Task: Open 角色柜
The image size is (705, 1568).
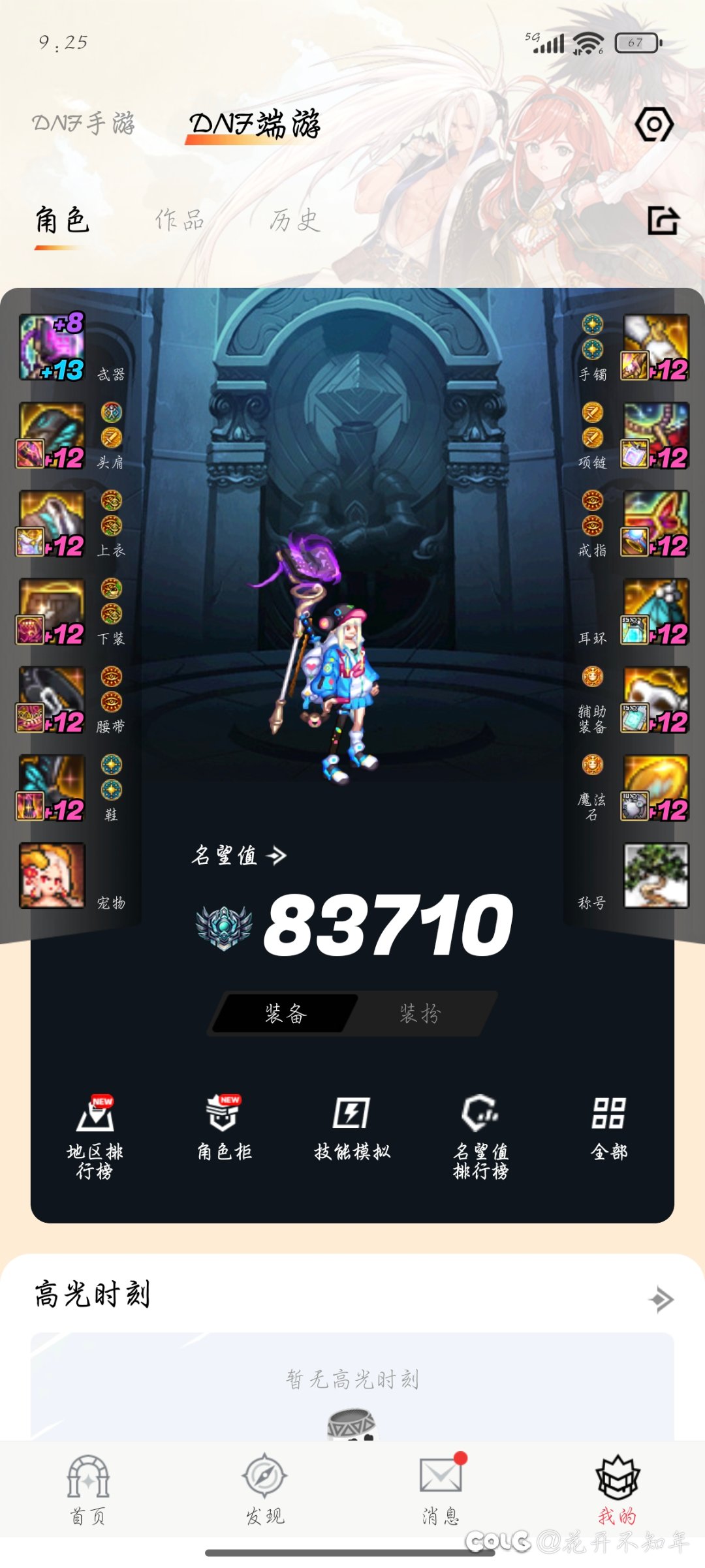Action: coord(224,1129)
